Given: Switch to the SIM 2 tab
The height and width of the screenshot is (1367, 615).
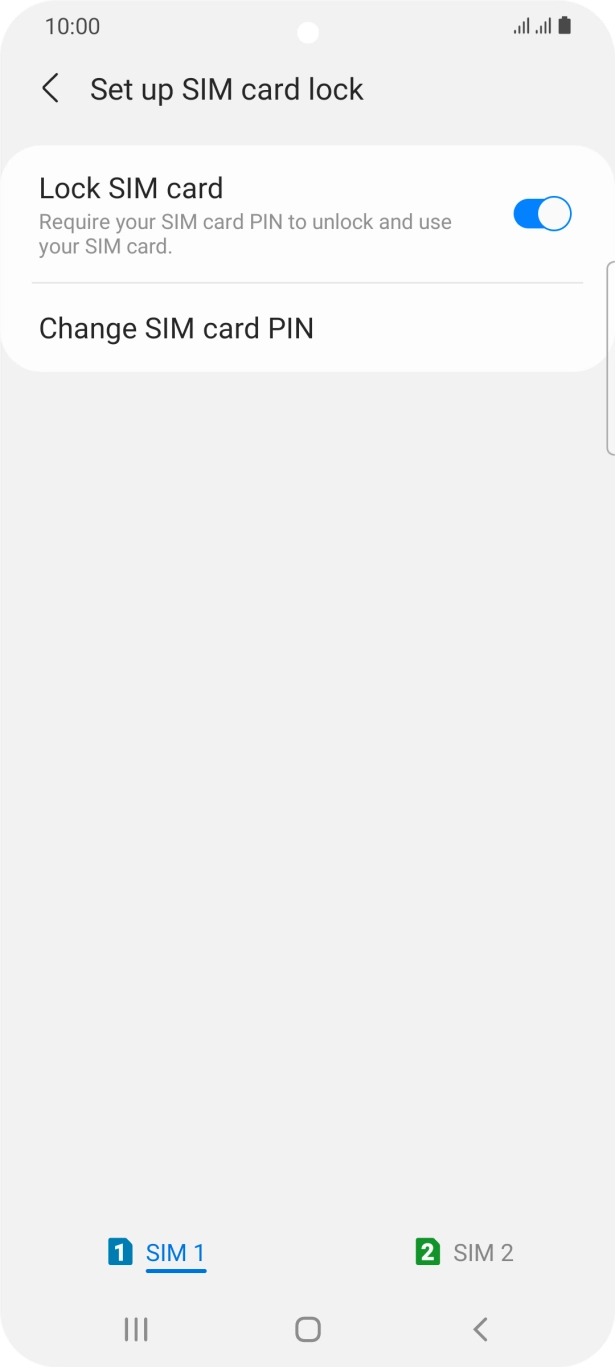Looking at the screenshot, I should (x=465, y=1252).
